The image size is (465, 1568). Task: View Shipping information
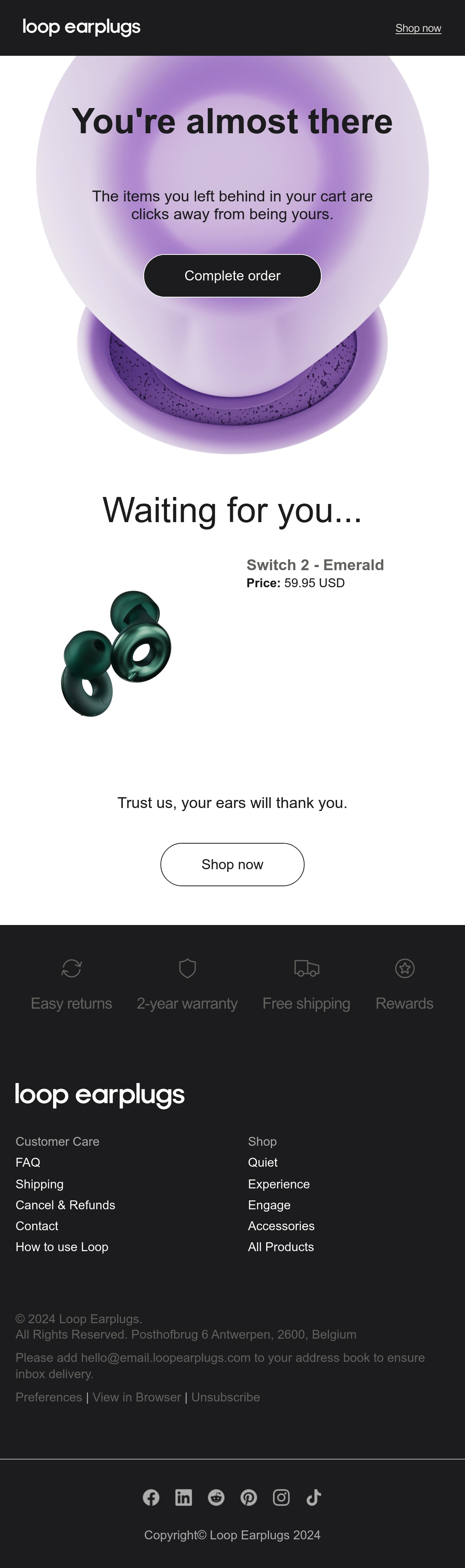point(40,1183)
